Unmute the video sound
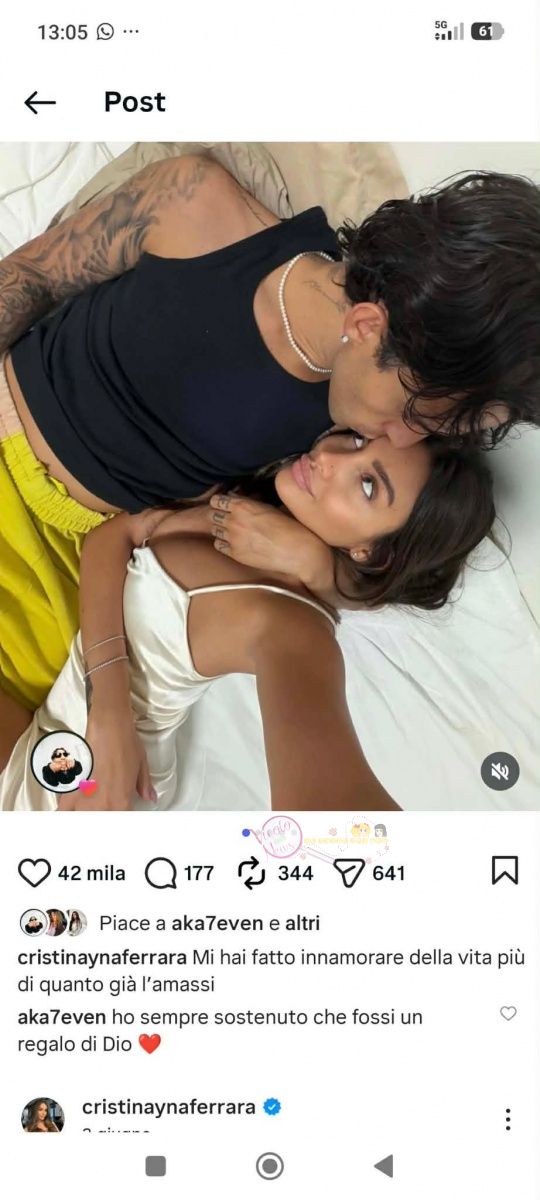 click(x=500, y=771)
